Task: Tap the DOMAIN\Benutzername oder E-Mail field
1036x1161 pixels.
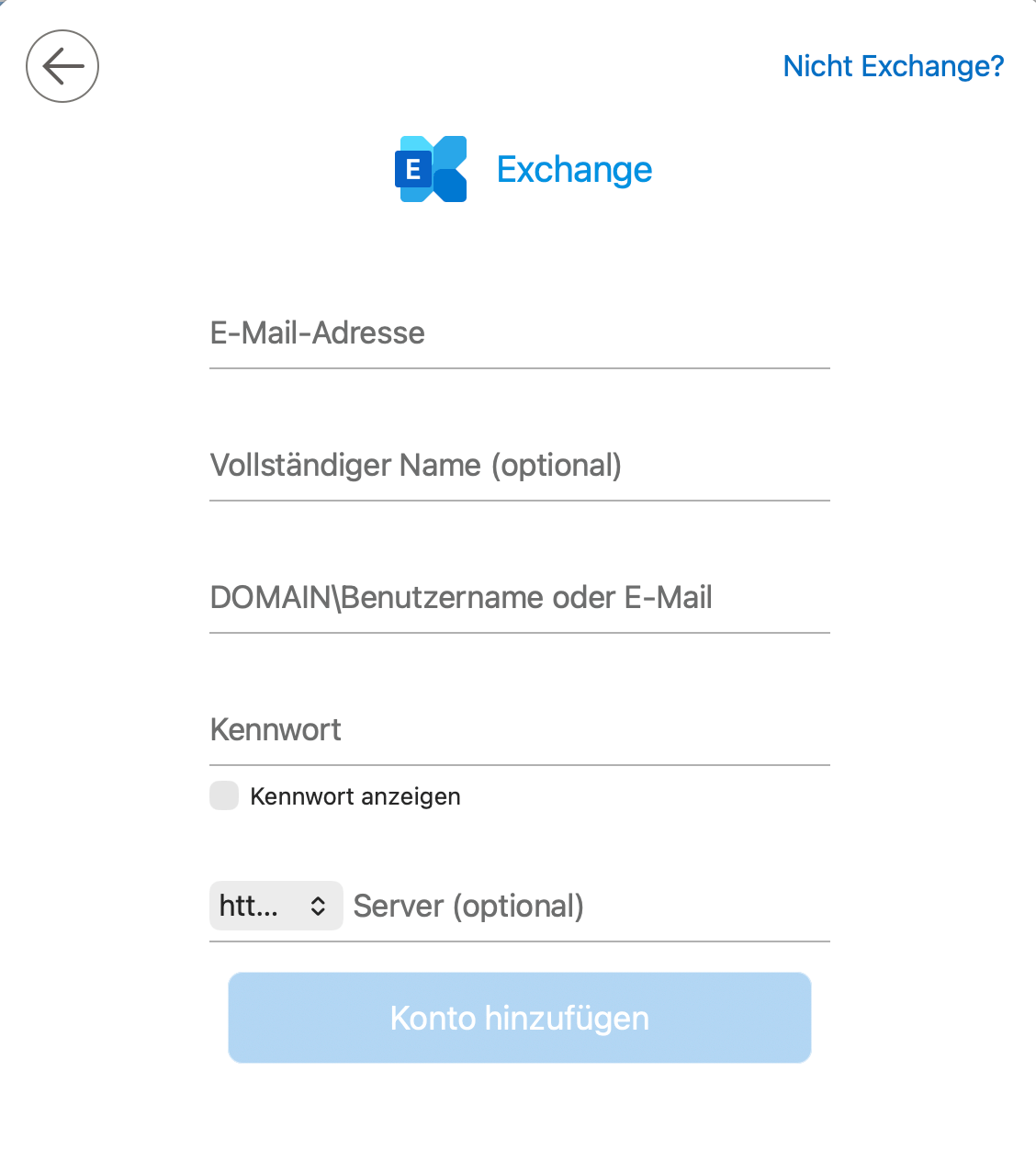Action: click(x=519, y=598)
